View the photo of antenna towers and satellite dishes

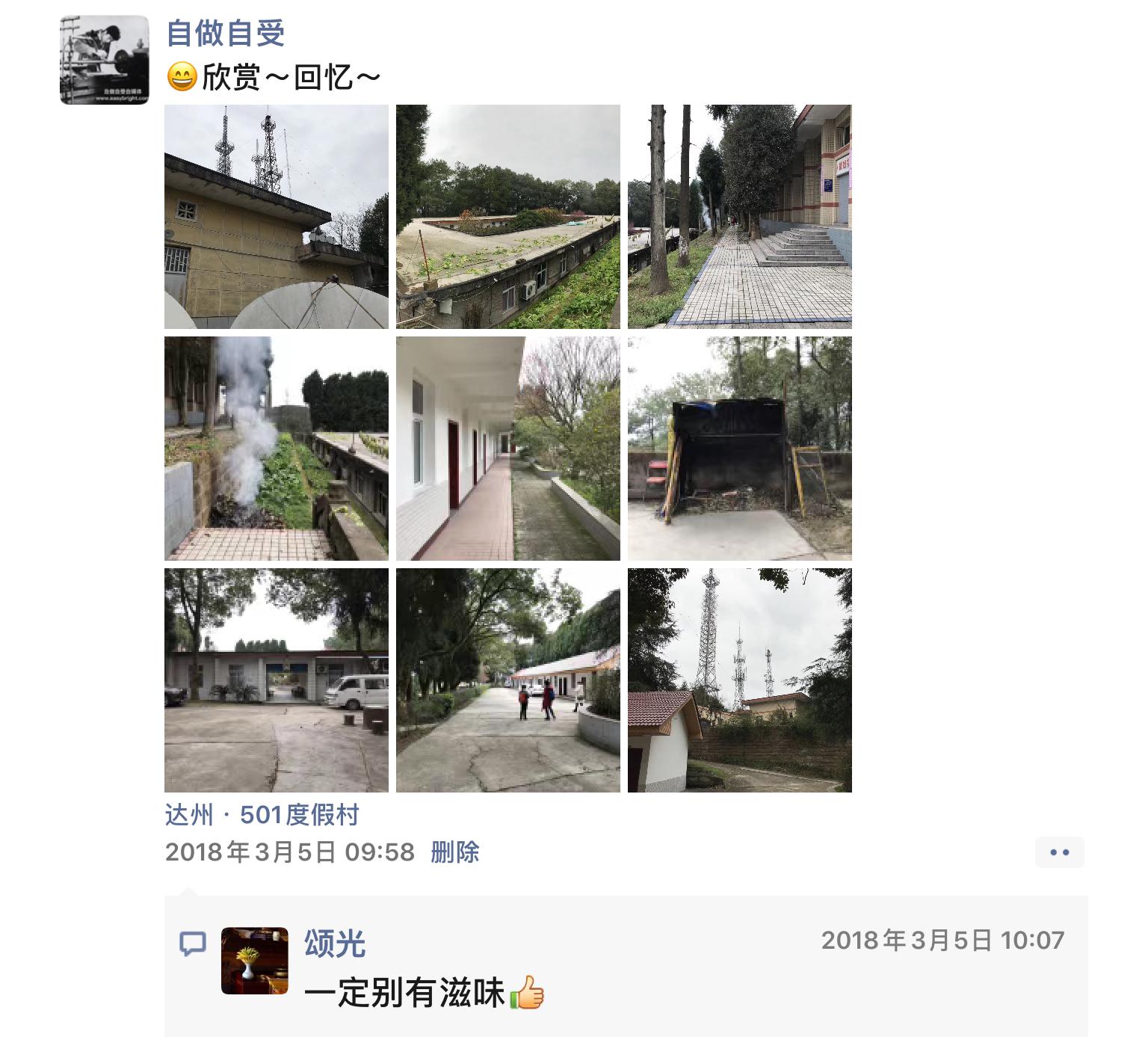pyautogui.click(x=276, y=217)
